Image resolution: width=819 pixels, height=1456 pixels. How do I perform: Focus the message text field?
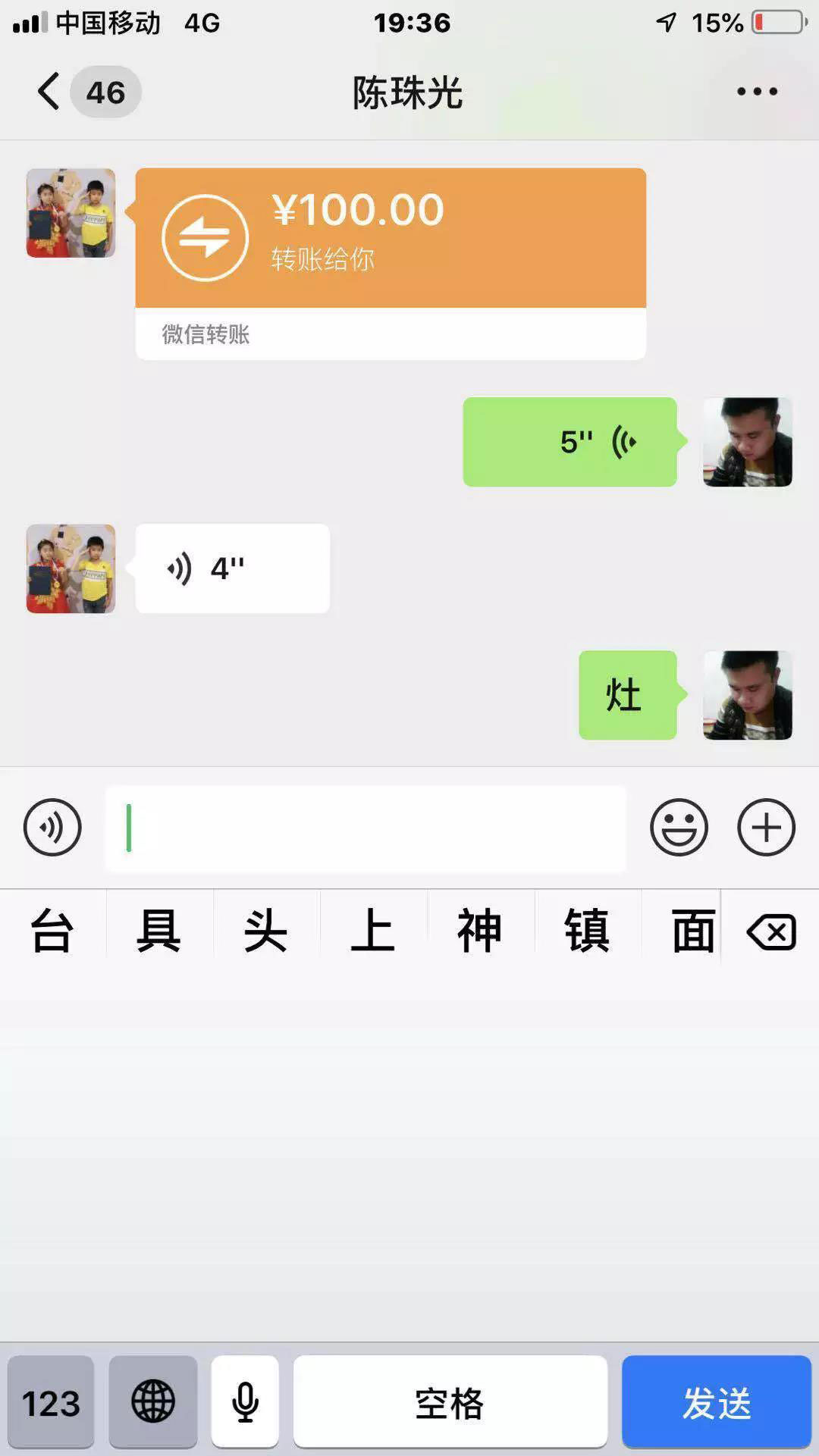coord(366,828)
